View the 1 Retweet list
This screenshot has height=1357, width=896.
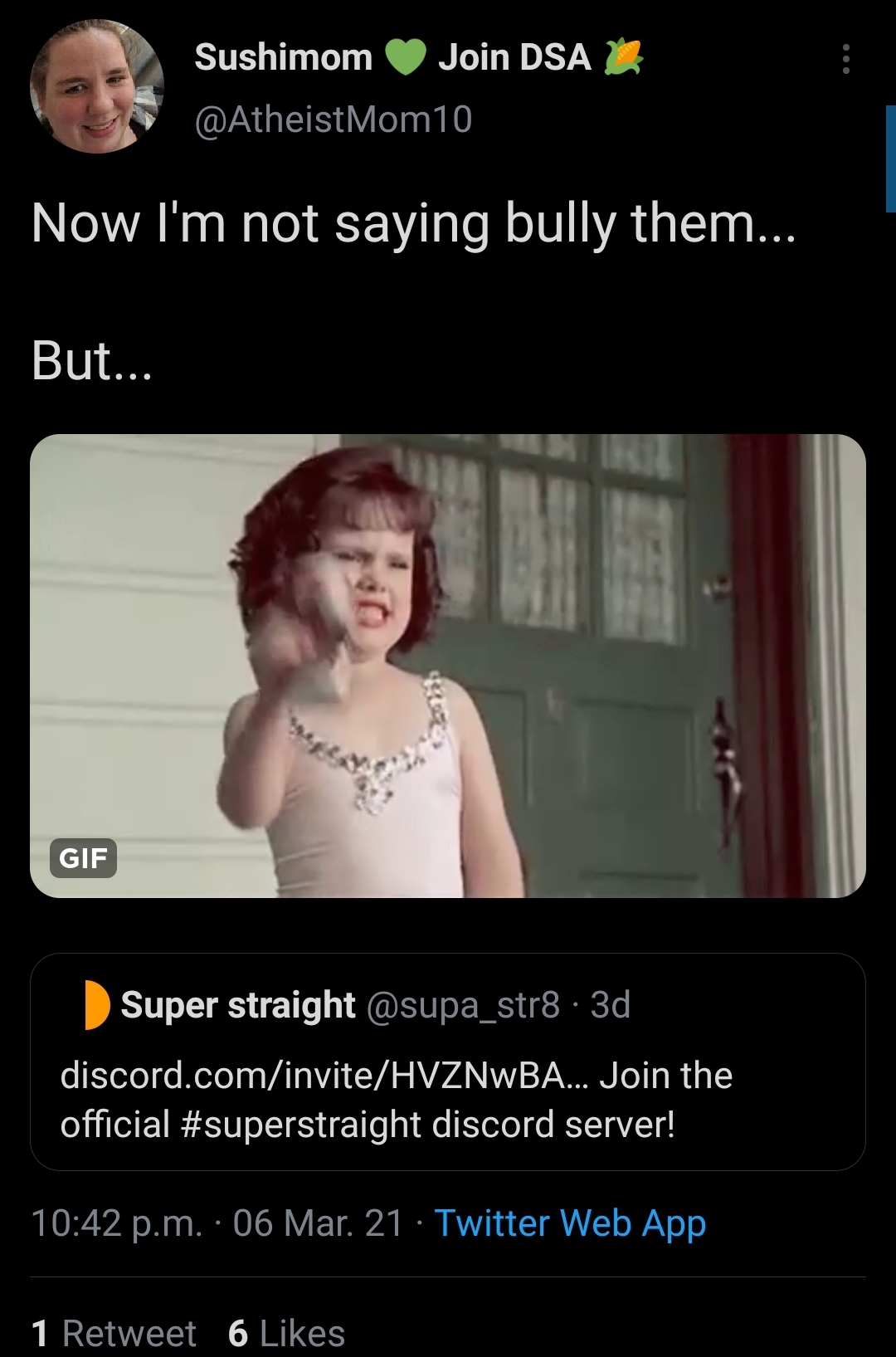[114, 1333]
